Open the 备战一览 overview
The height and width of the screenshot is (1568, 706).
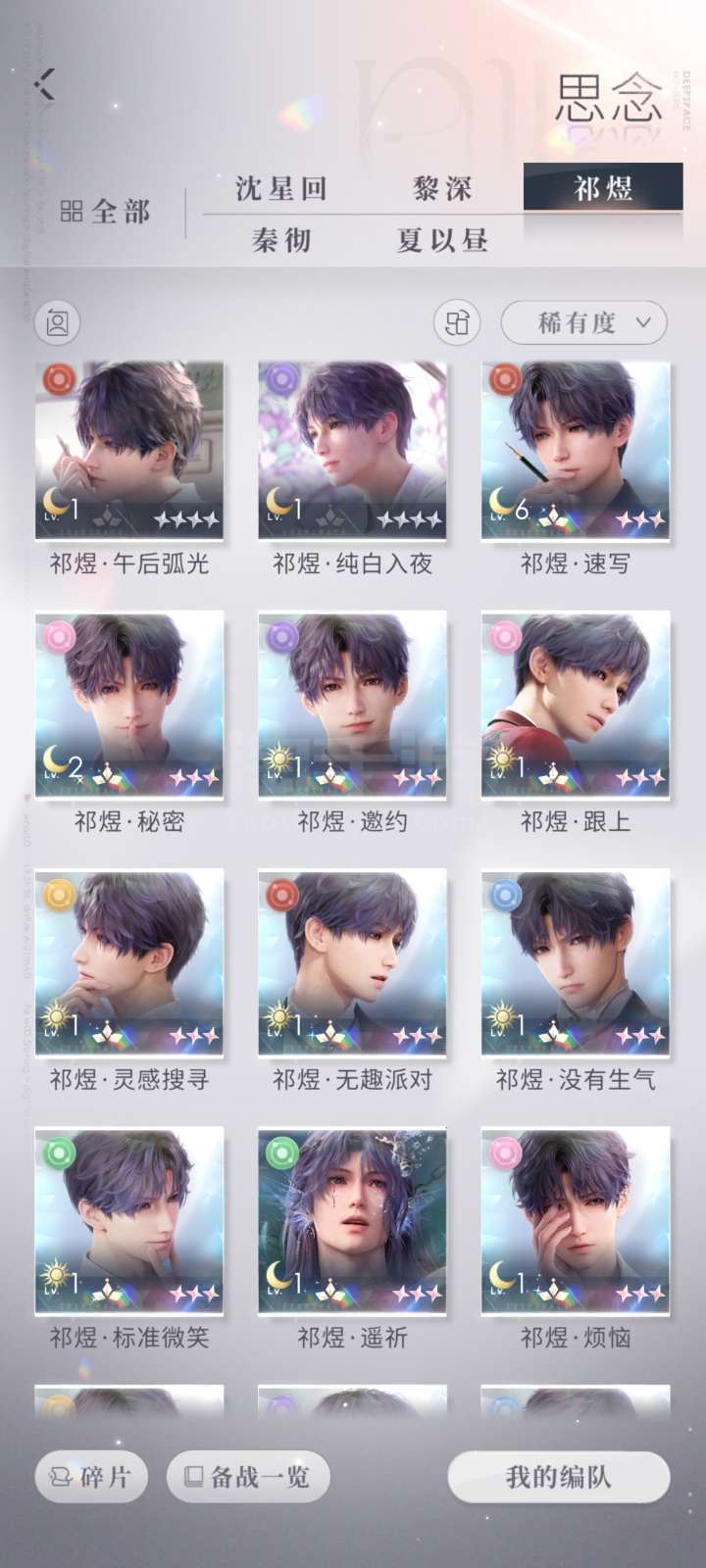(248, 1477)
